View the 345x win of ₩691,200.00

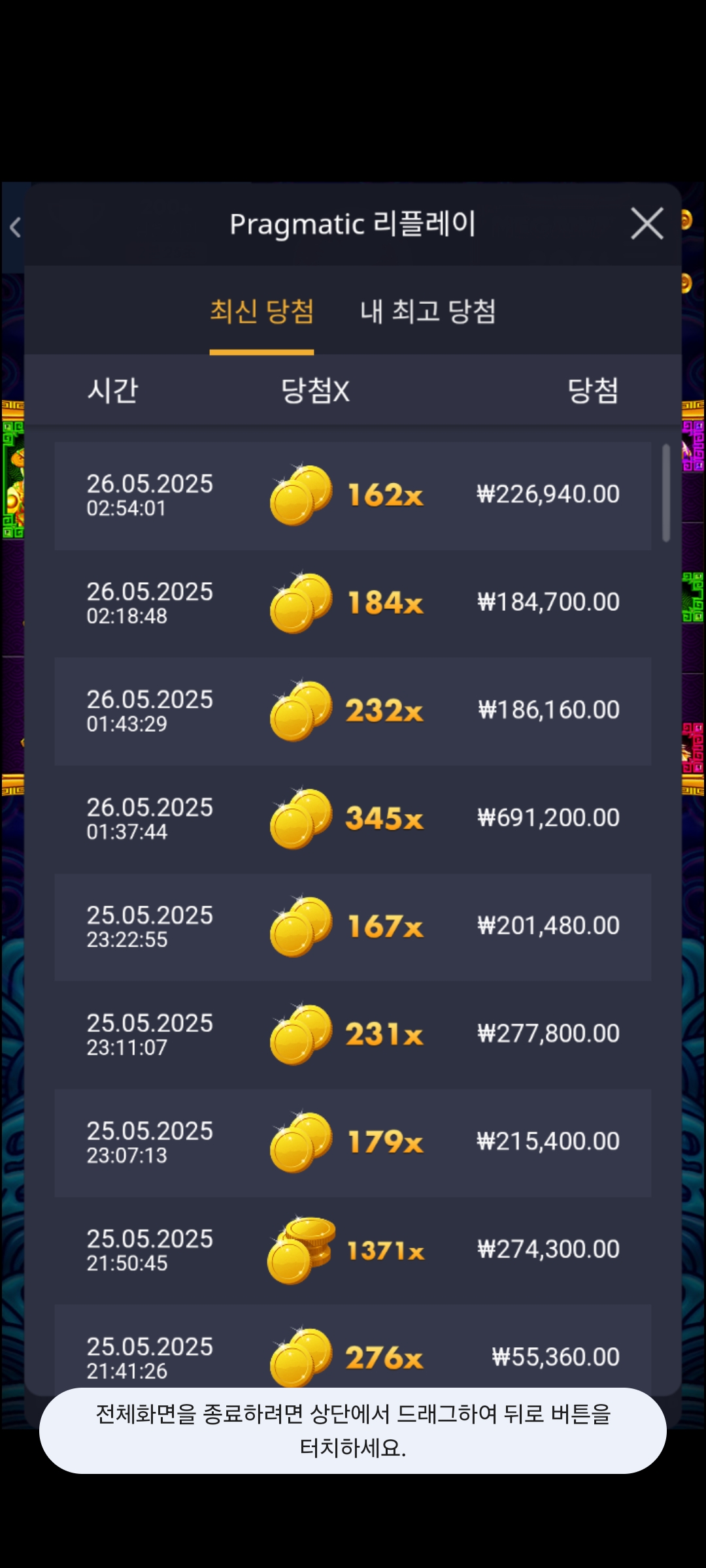[352, 819]
